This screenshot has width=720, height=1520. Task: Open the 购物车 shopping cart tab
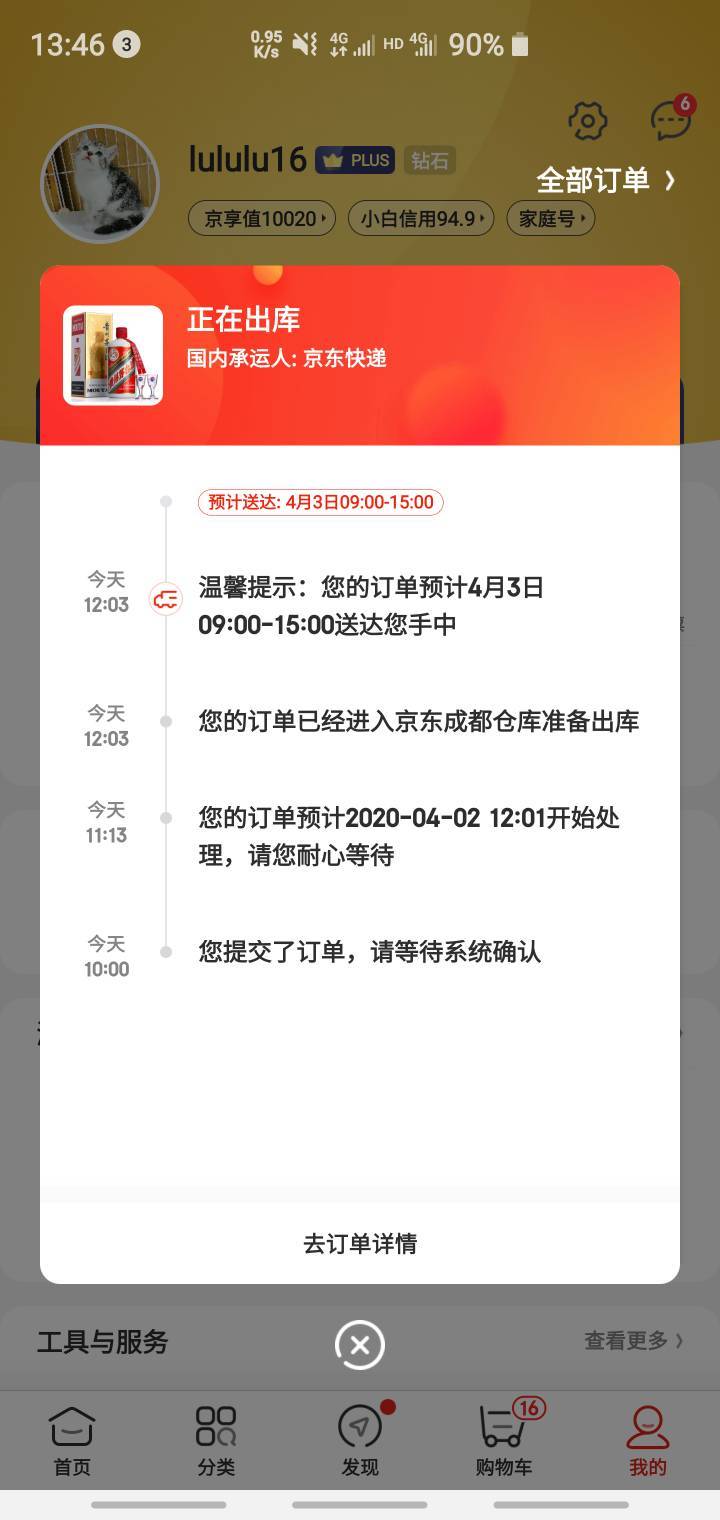[504, 1441]
